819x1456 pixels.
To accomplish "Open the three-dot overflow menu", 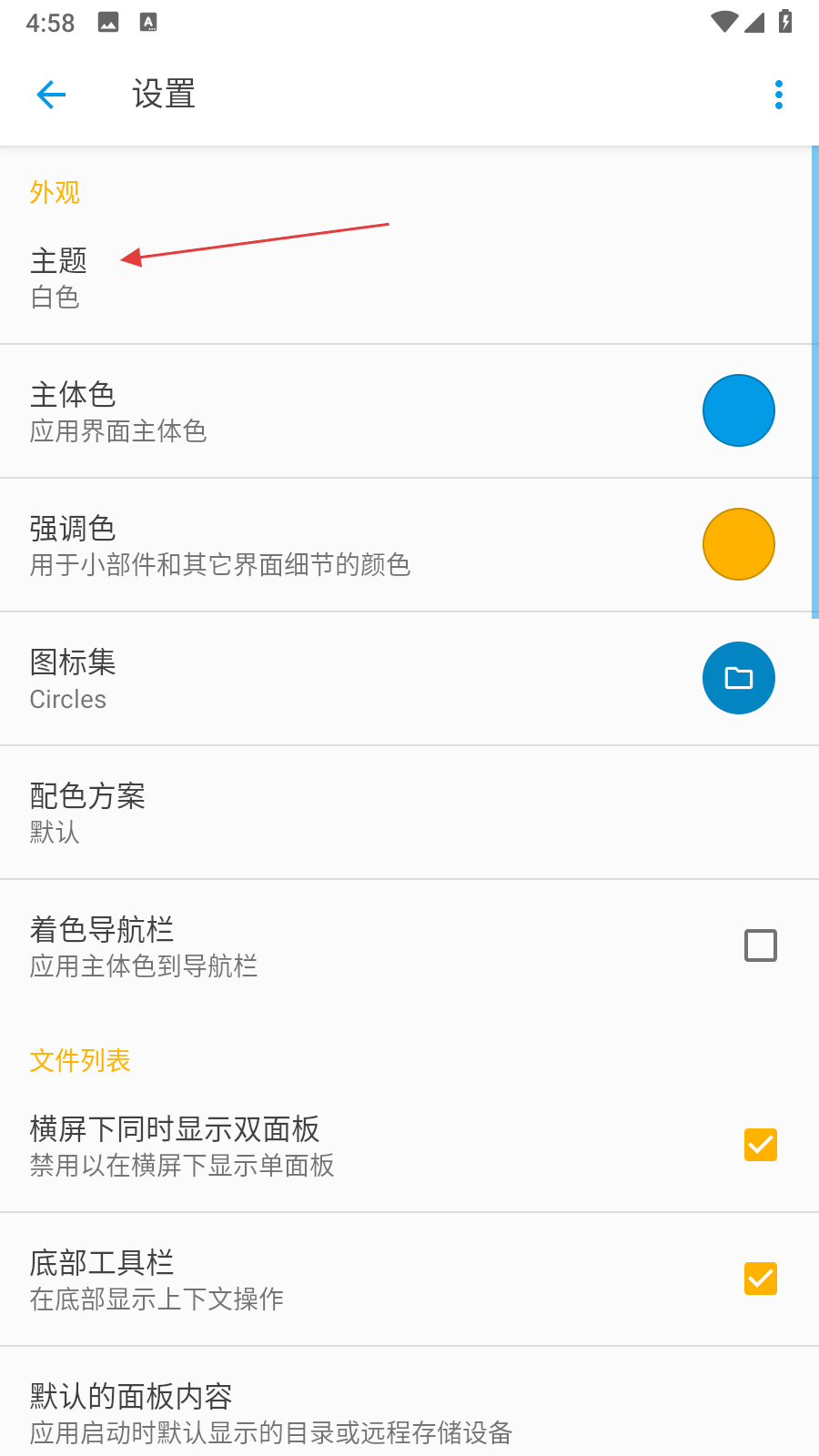I will tap(778, 95).
